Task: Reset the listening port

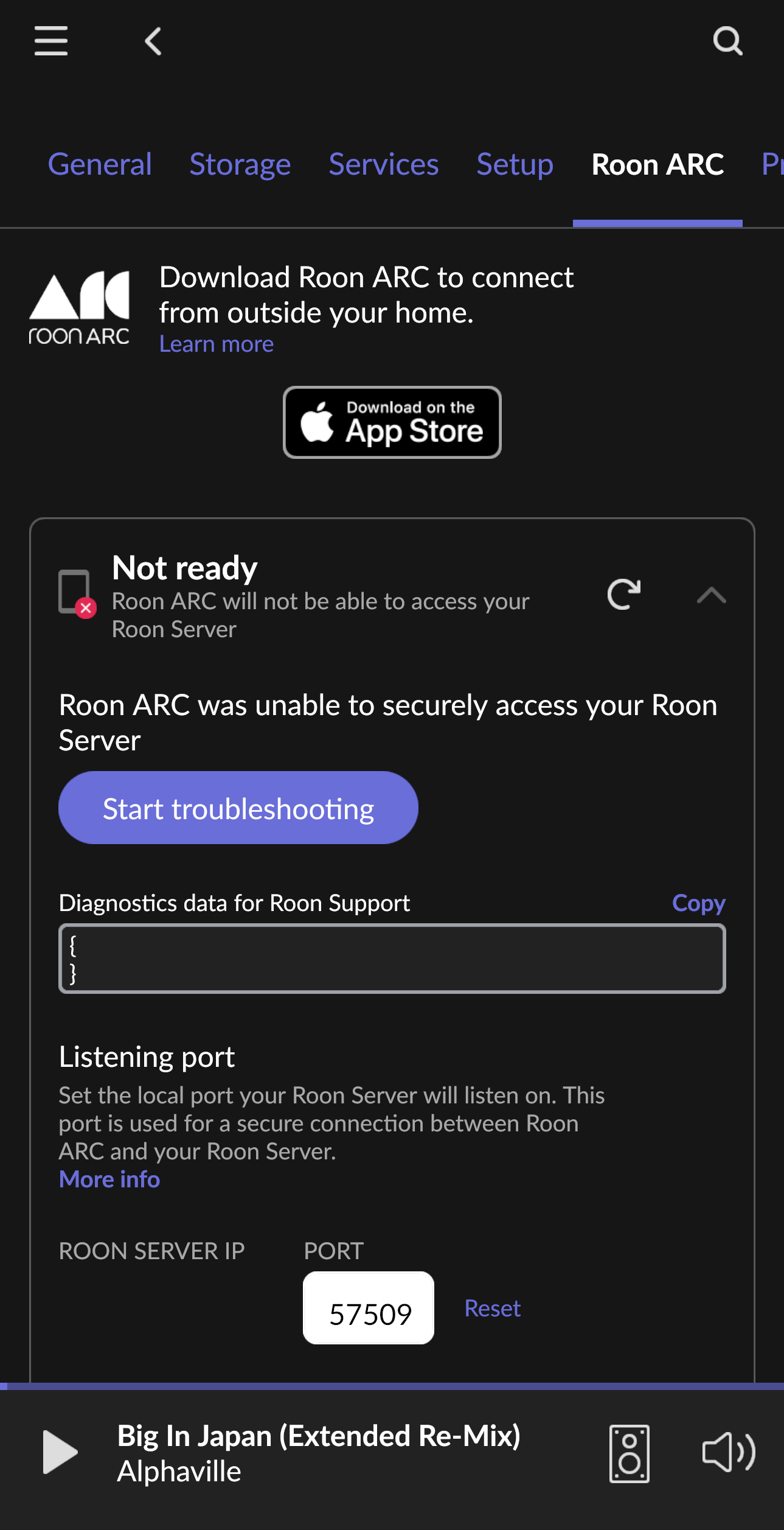Action: [493, 1308]
